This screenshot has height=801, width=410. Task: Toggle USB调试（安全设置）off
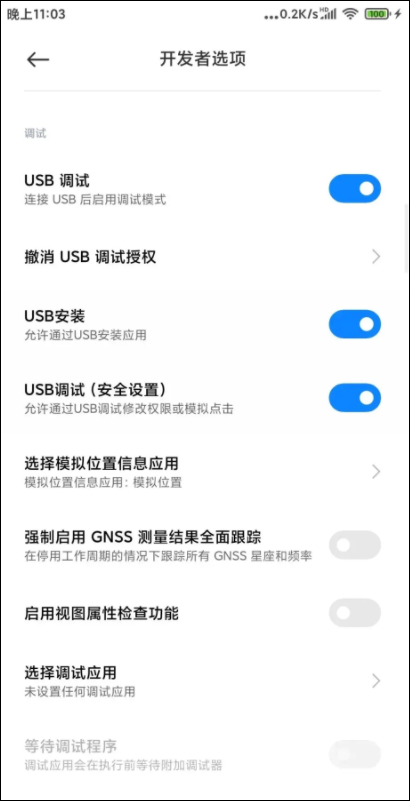click(x=354, y=398)
